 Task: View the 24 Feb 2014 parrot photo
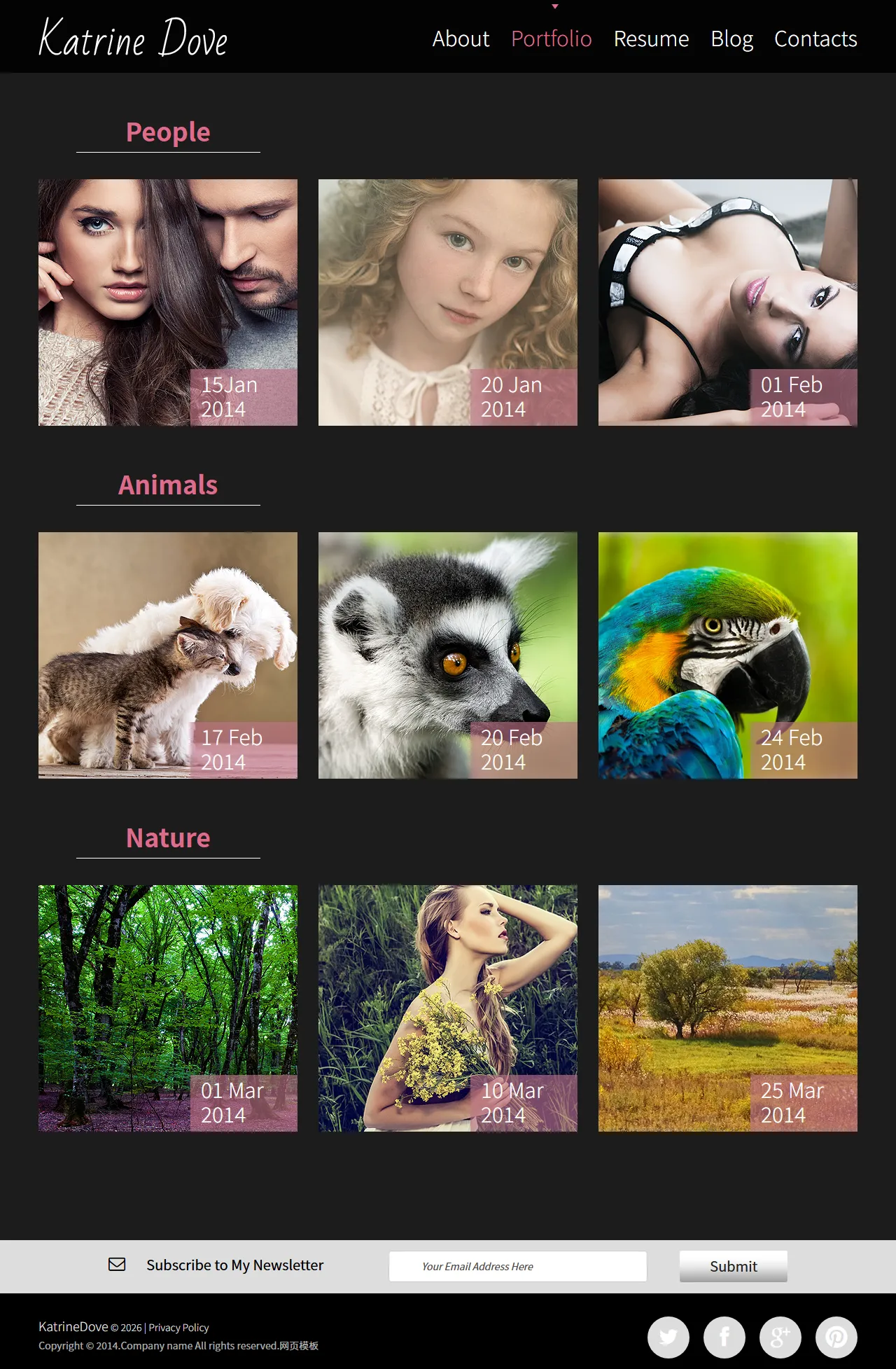pyautogui.click(x=727, y=655)
